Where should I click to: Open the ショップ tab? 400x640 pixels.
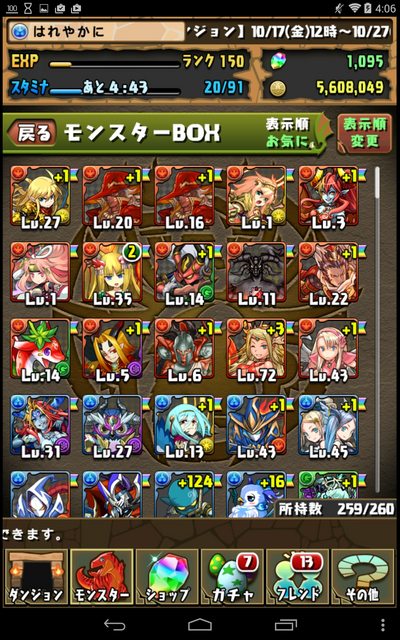tap(167, 578)
